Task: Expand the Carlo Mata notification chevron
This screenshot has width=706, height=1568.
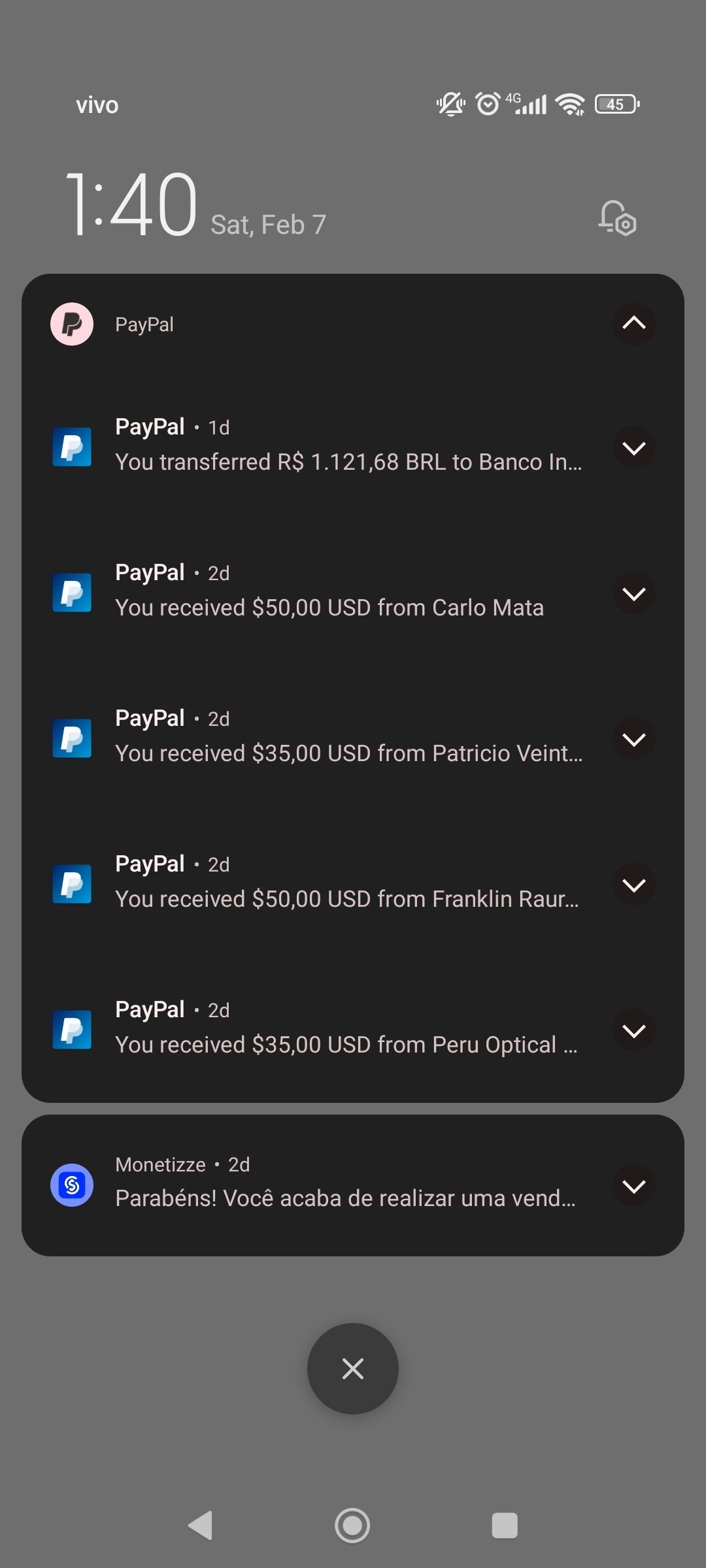Action: [x=633, y=593]
